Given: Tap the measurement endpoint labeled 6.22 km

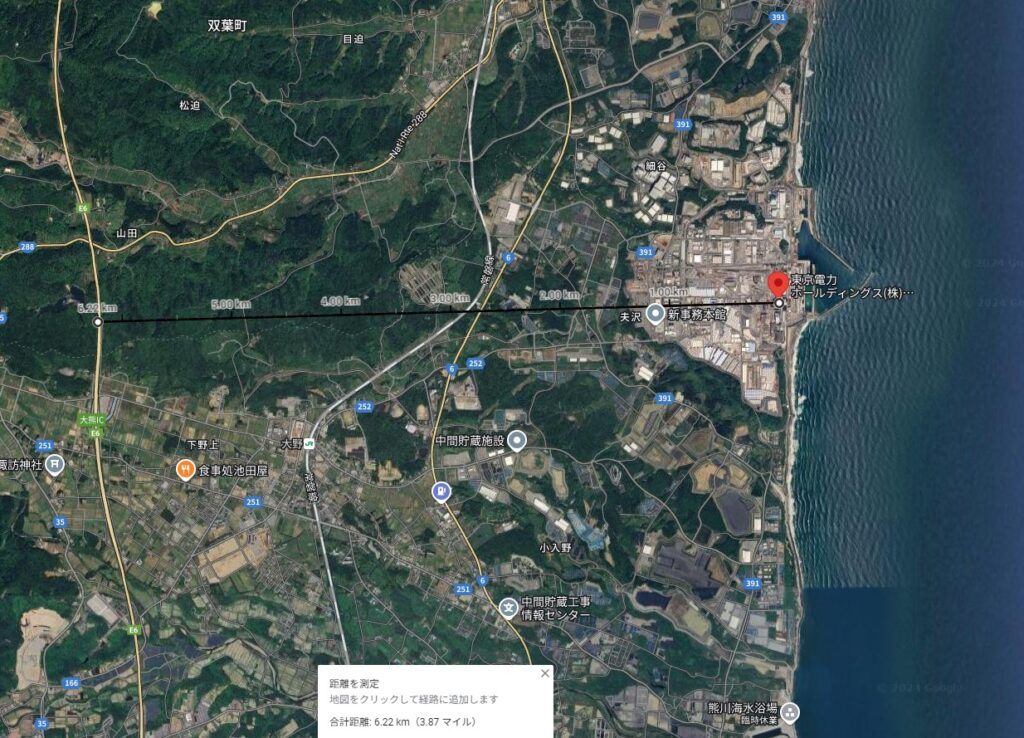Looking at the screenshot, I should click(x=97, y=322).
